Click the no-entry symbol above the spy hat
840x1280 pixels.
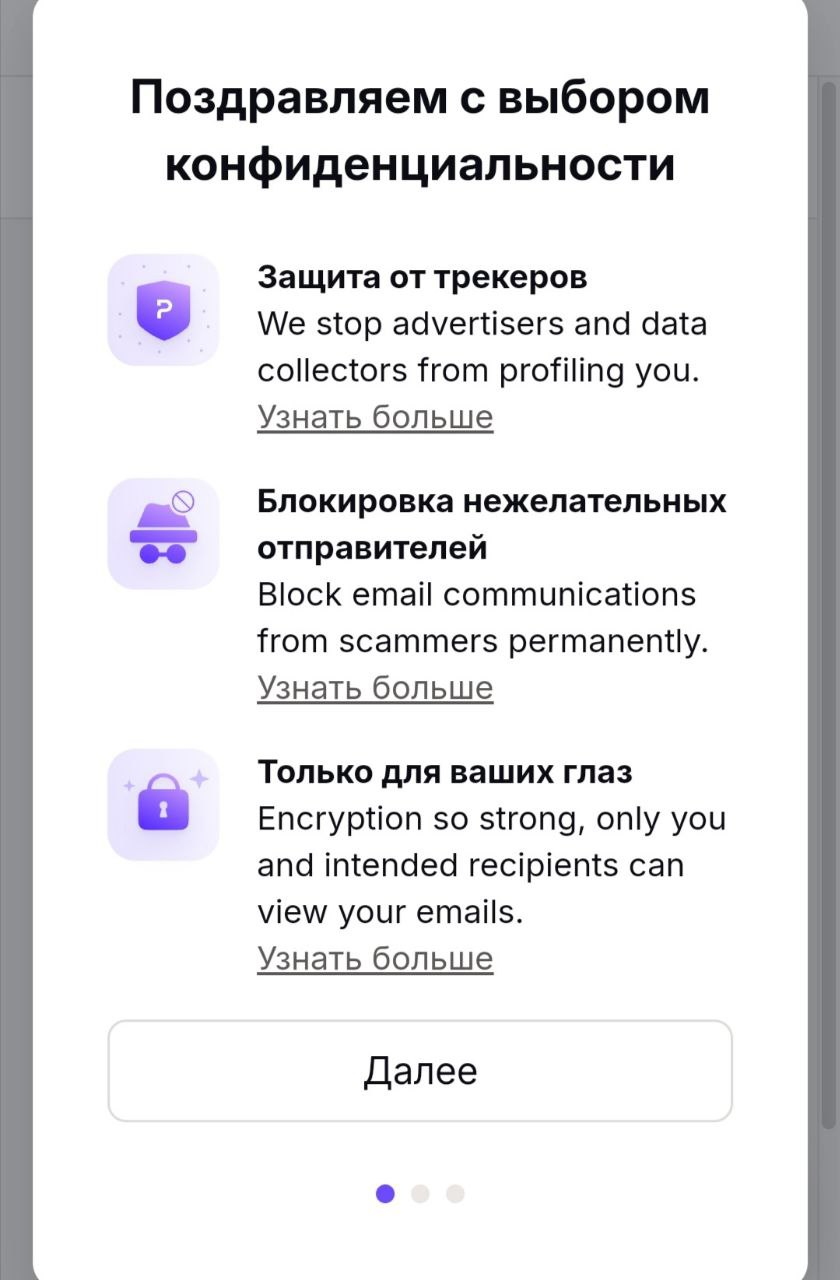coord(183,502)
